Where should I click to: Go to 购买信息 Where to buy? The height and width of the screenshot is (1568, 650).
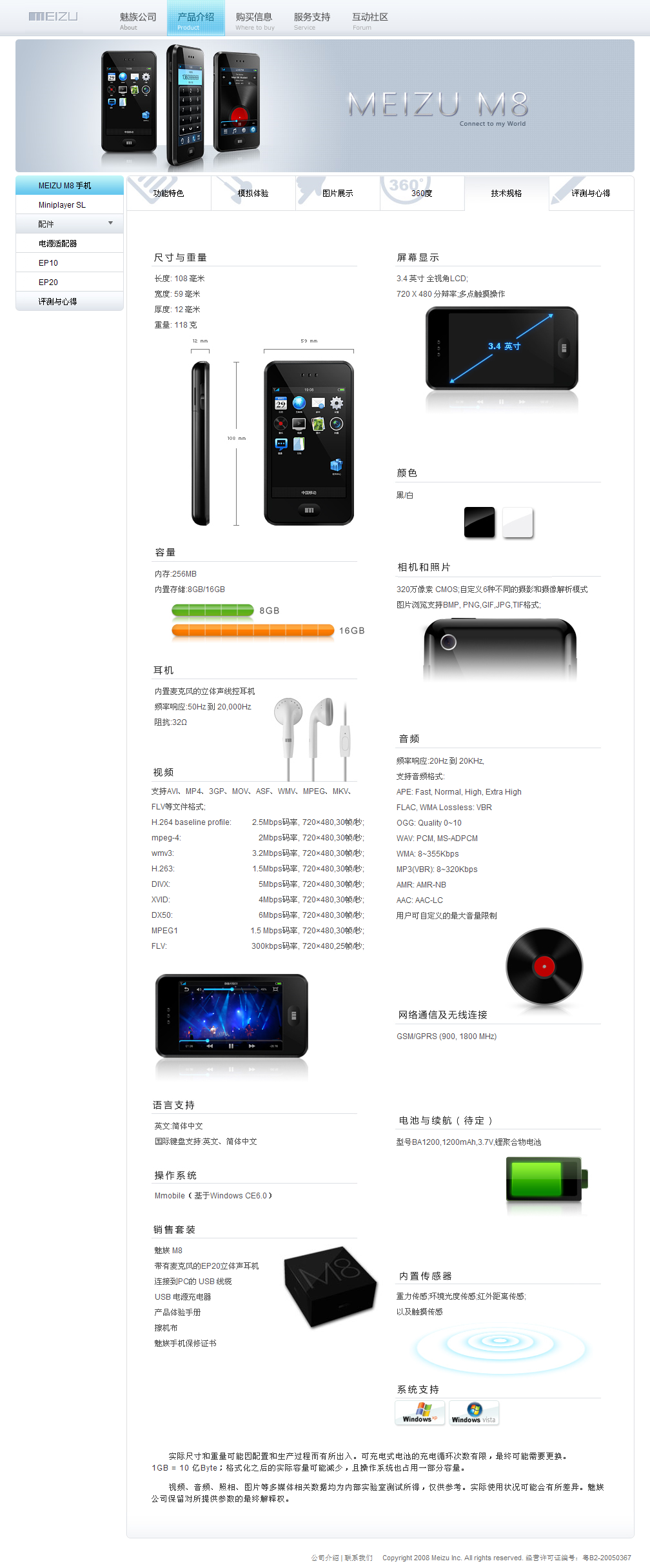(254, 19)
